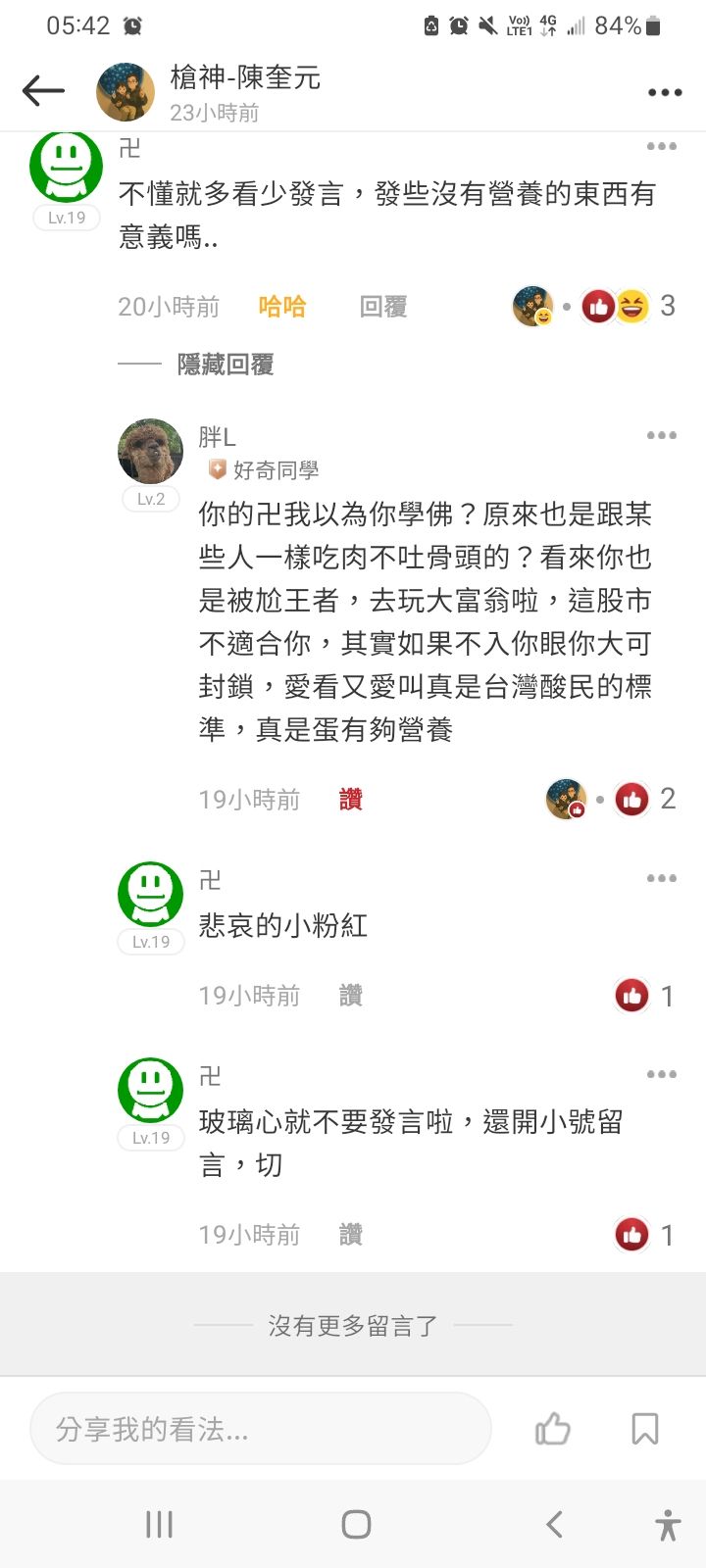706x1568 pixels.
Task: Tap 哈哈 reaction on the 20小時前 comment
Action: click(282, 307)
